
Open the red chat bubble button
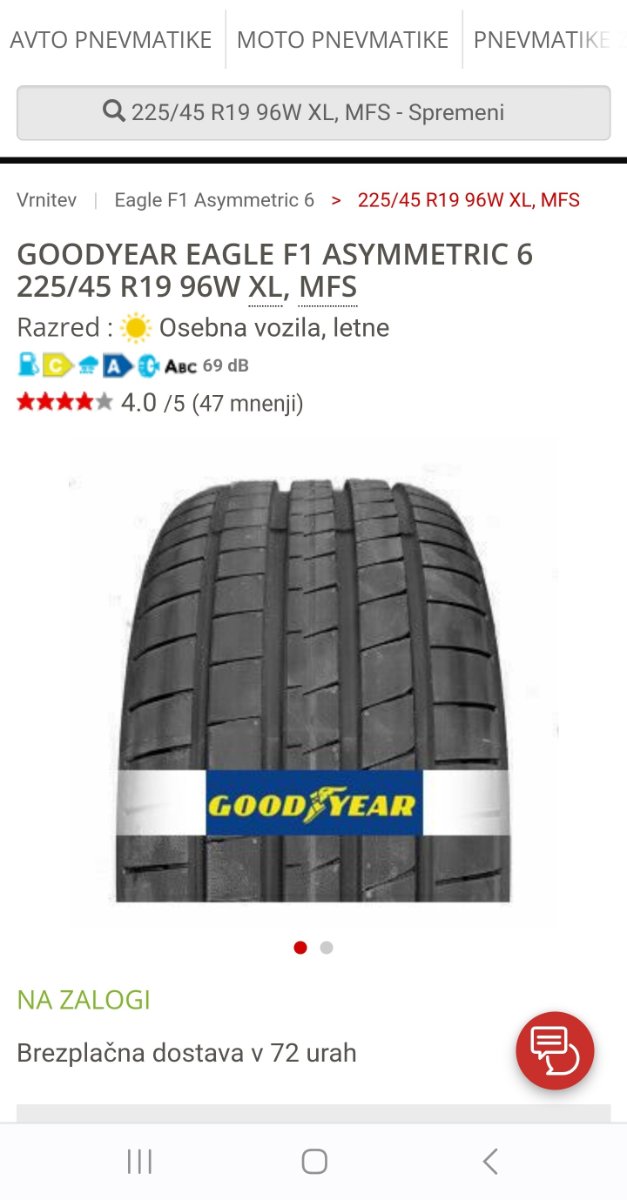tap(555, 1050)
